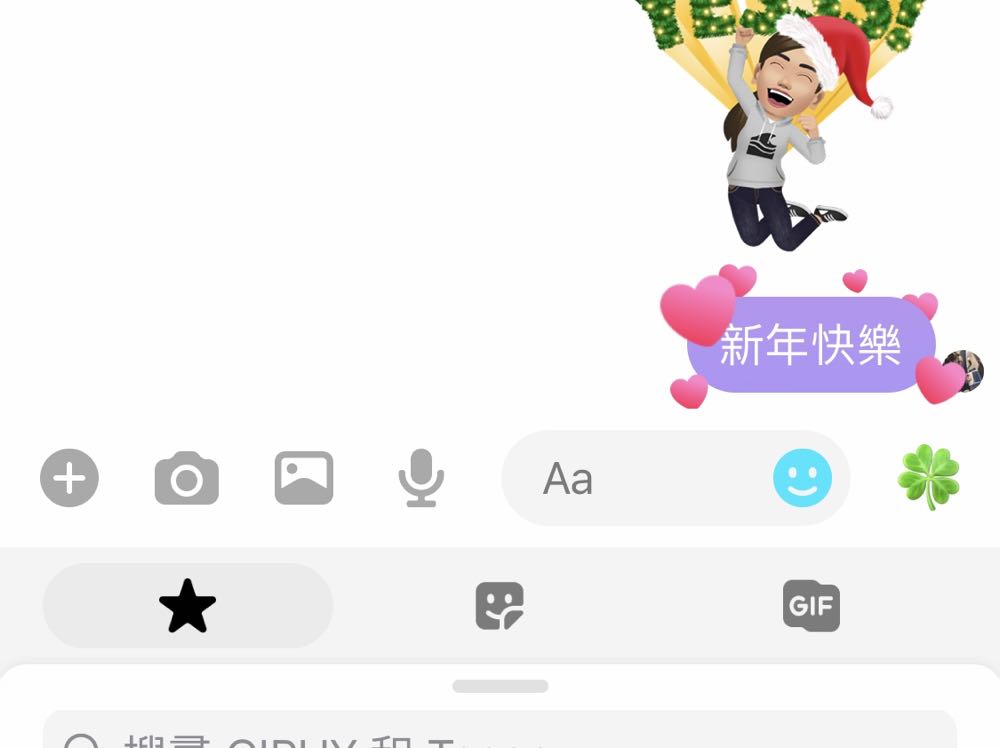Tap the smiley emoji button
This screenshot has height=748, width=1000.
click(x=802, y=478)
